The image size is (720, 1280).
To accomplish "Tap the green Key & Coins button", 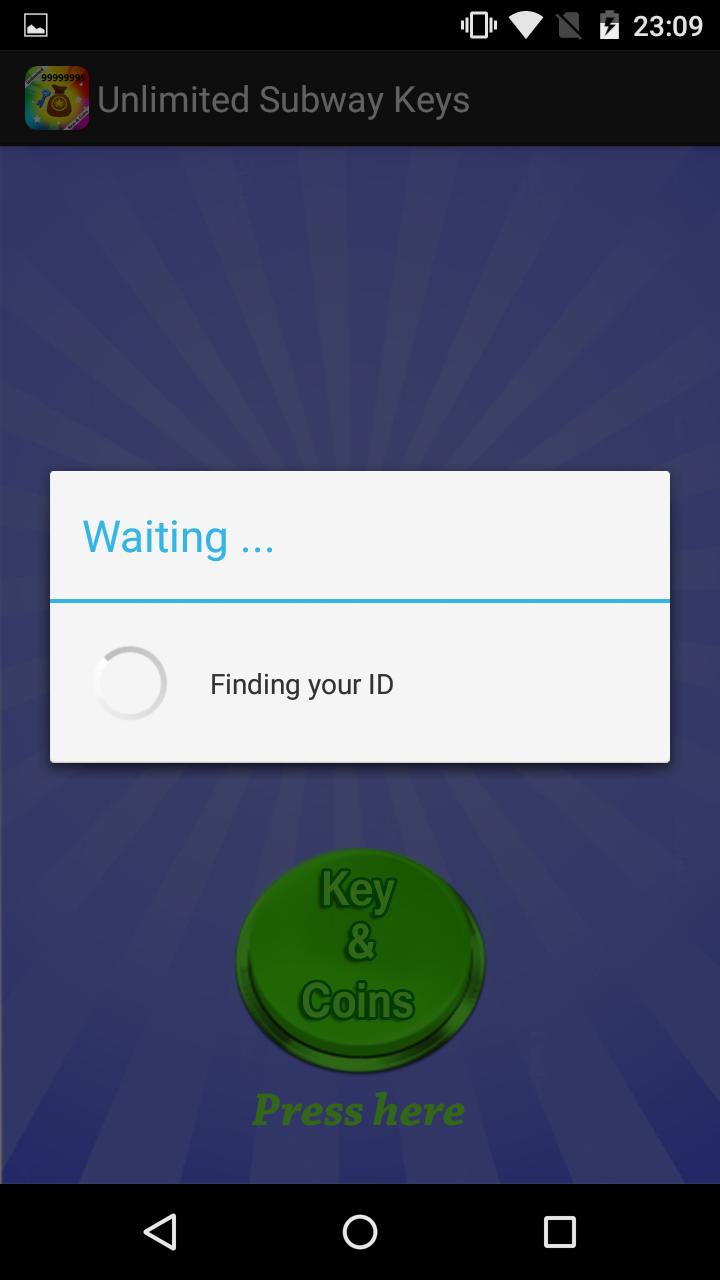I will pyautogui.click(x=360, y=958).
